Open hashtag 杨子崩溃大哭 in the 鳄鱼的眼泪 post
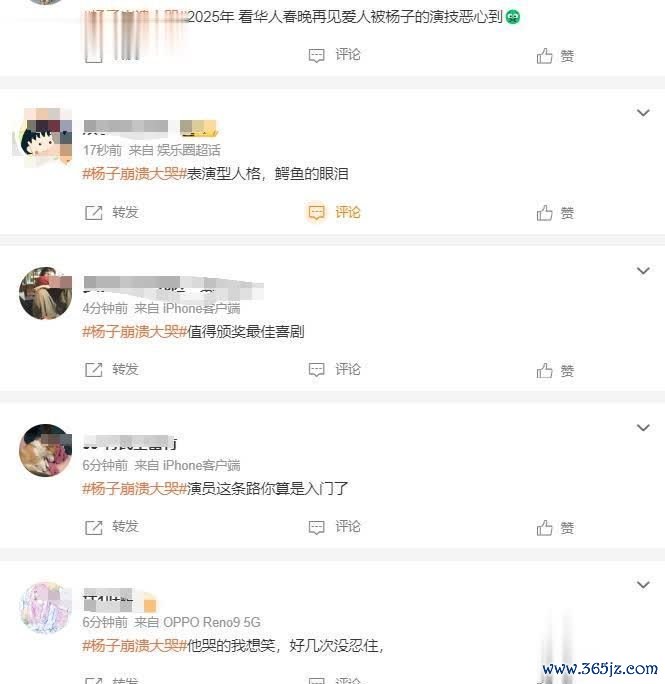This screenshot has height=684, width=665. (133, 173)
